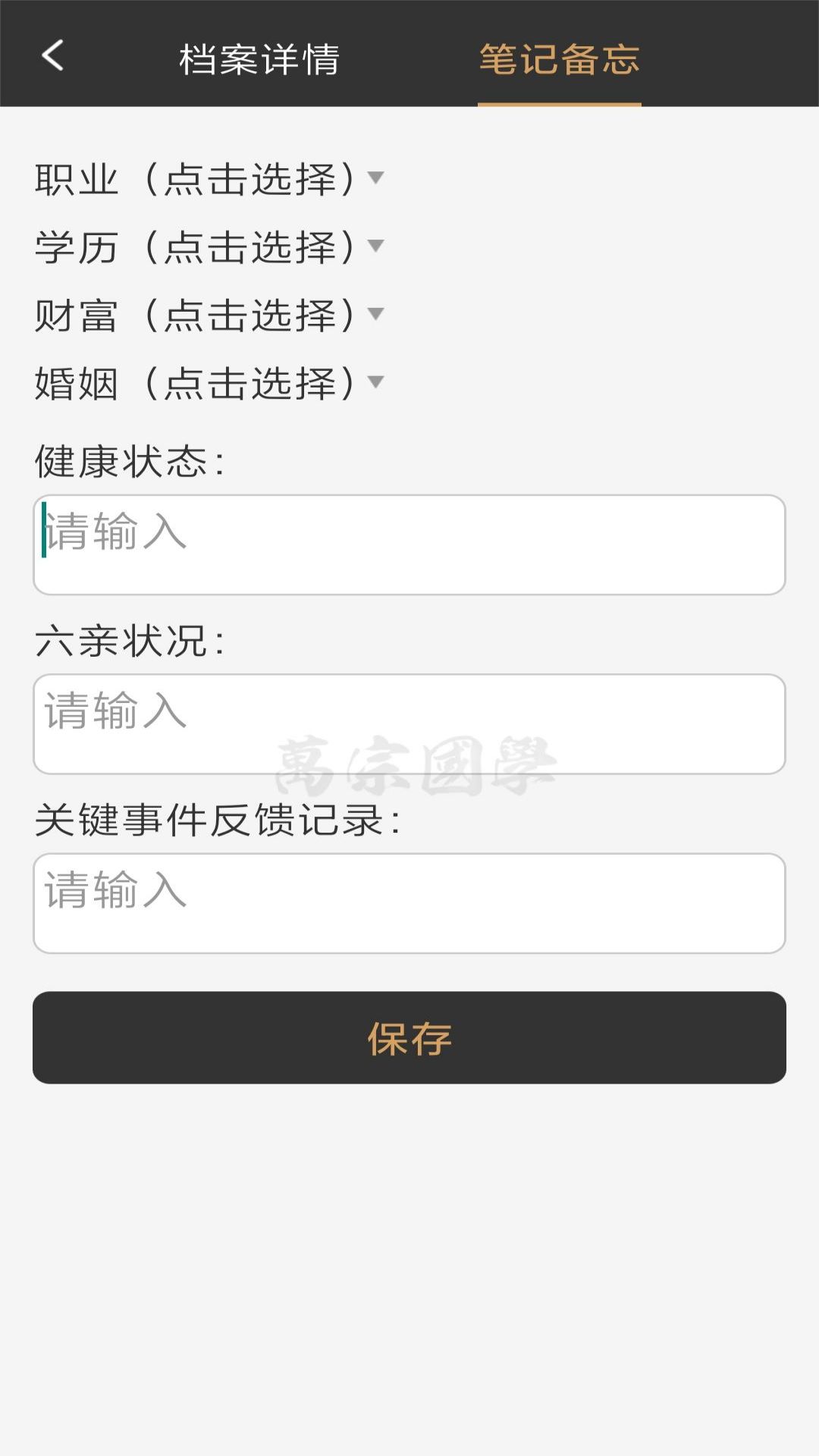
Task: Expand the education dropdown arrow
Action: [375, 247]
